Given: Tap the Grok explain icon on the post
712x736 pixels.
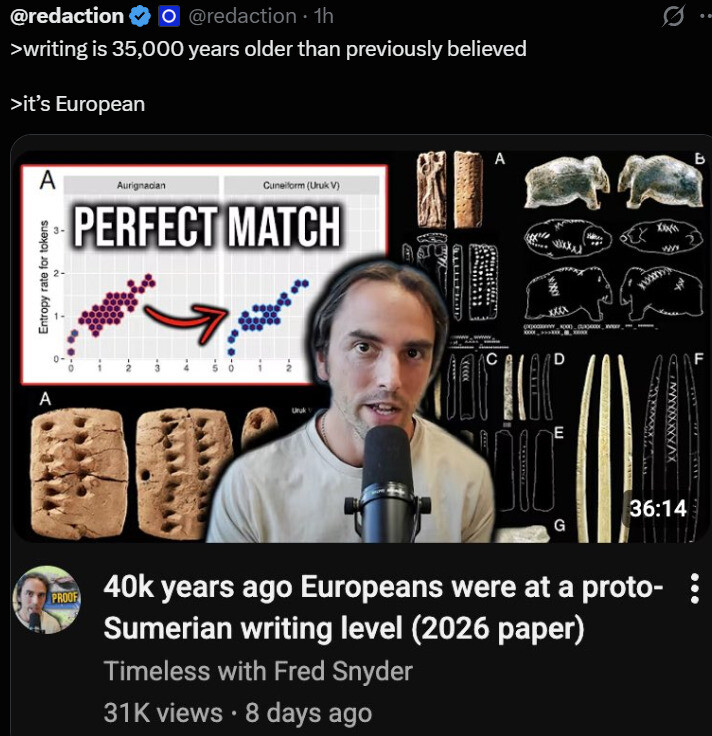Looking at the screenshot, I should pyautogui.click(x=673, y=16).
